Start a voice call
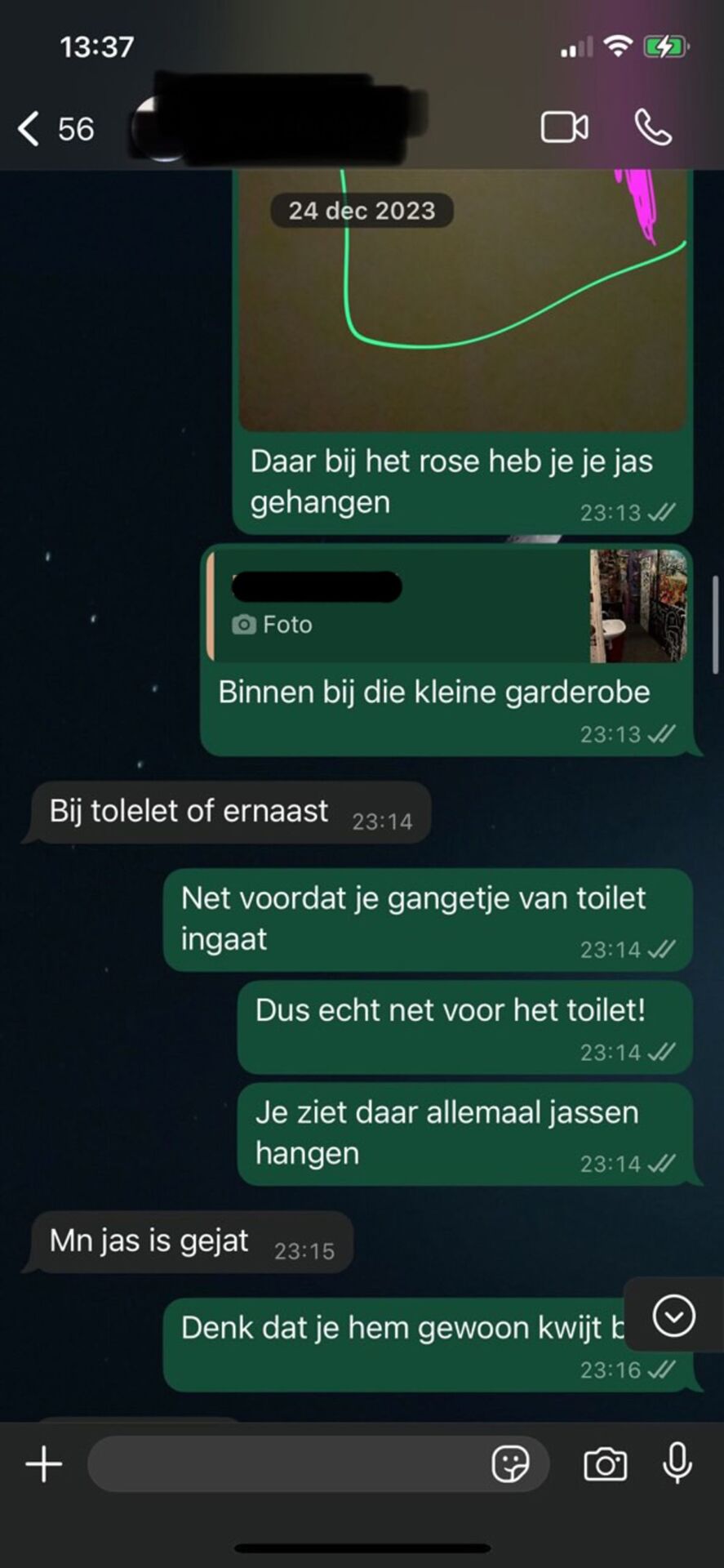 point(653,127)
